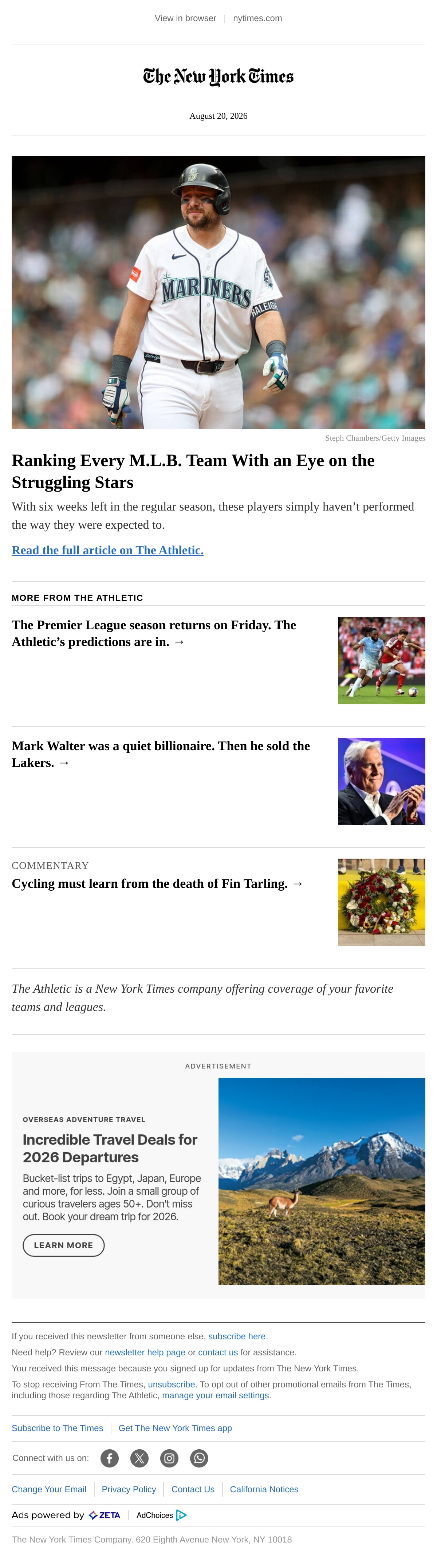Screen dimensions: 437x1568
Task: Open the newsletter help page
Action: pyautogui.click(x=145, y=1352)
